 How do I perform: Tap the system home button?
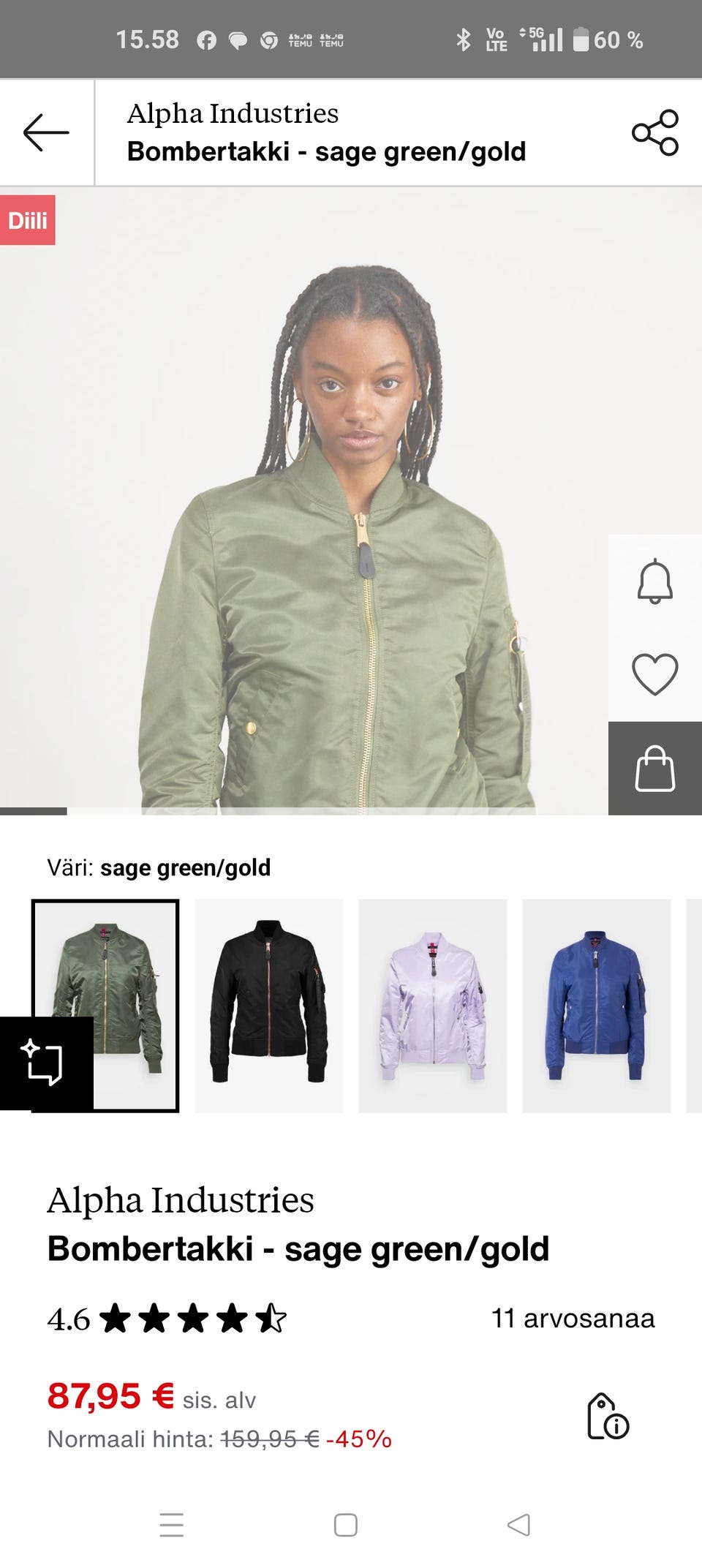(345, 1525)
